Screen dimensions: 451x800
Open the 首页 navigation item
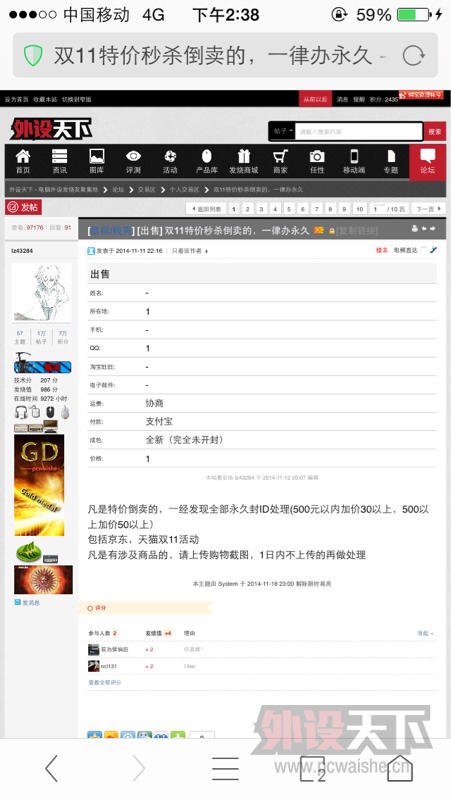(x=23, y=162)
